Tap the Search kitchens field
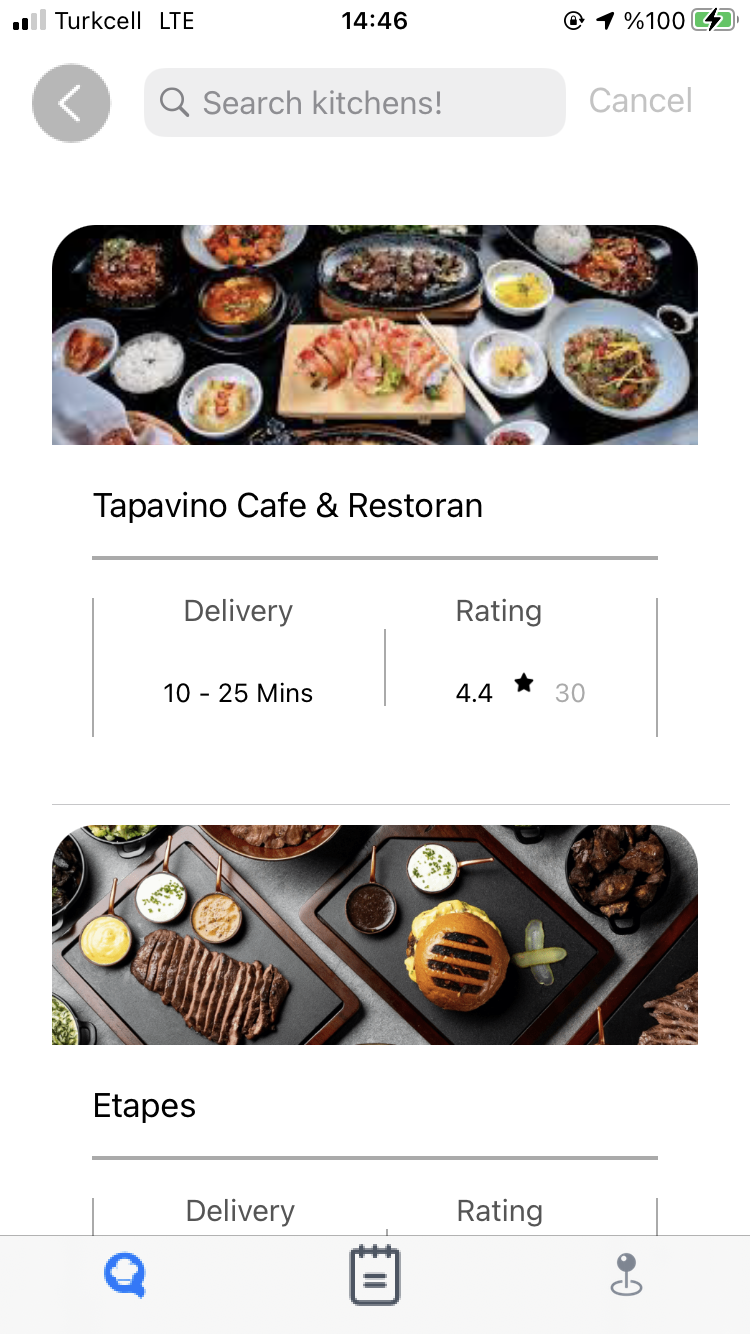This screenshot has width=750, height=1334. [x=355, y=103]
